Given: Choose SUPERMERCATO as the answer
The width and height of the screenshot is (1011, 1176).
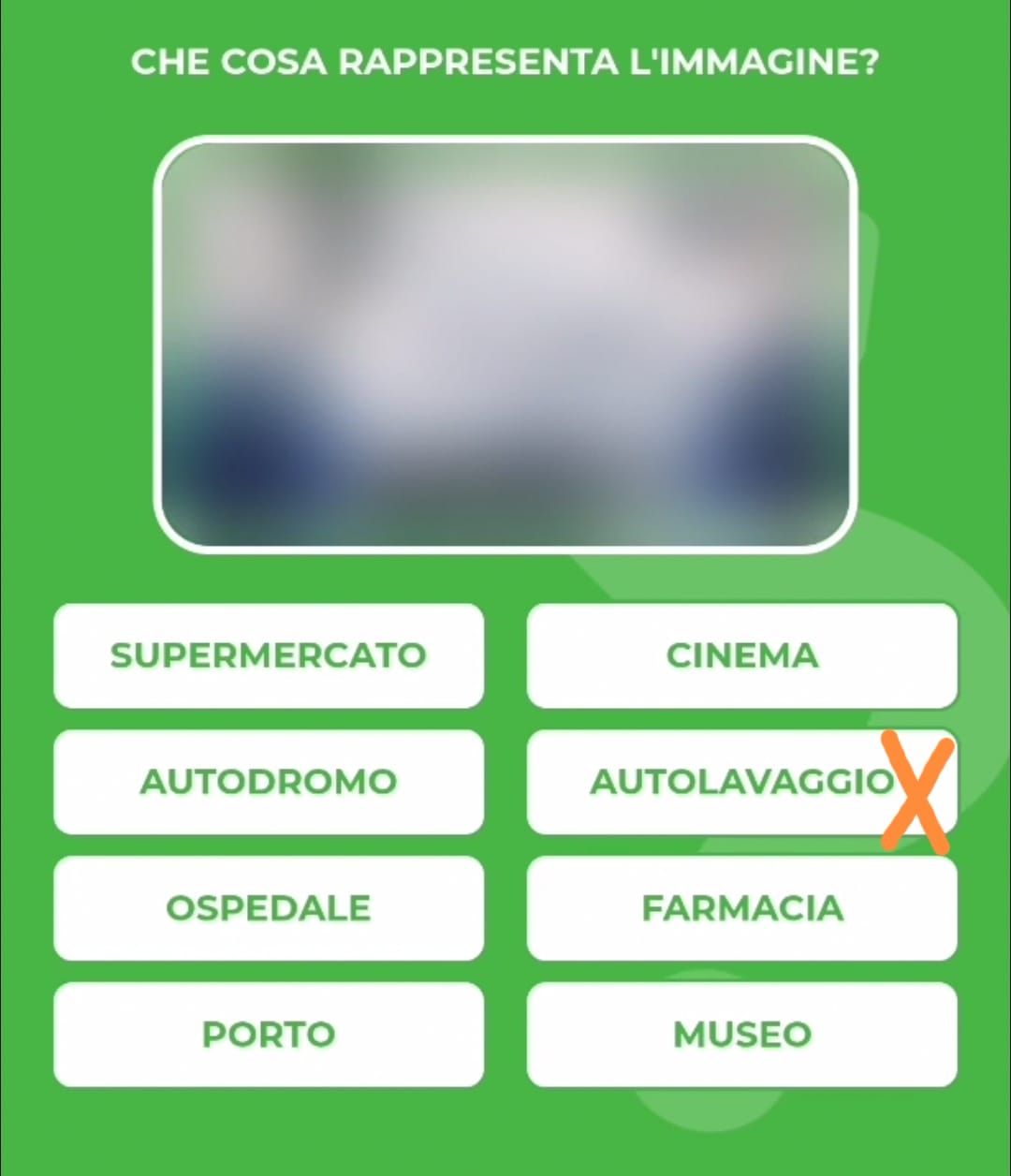Looking at the screenshot, I should pyautogui.click(x=269, y=655).
